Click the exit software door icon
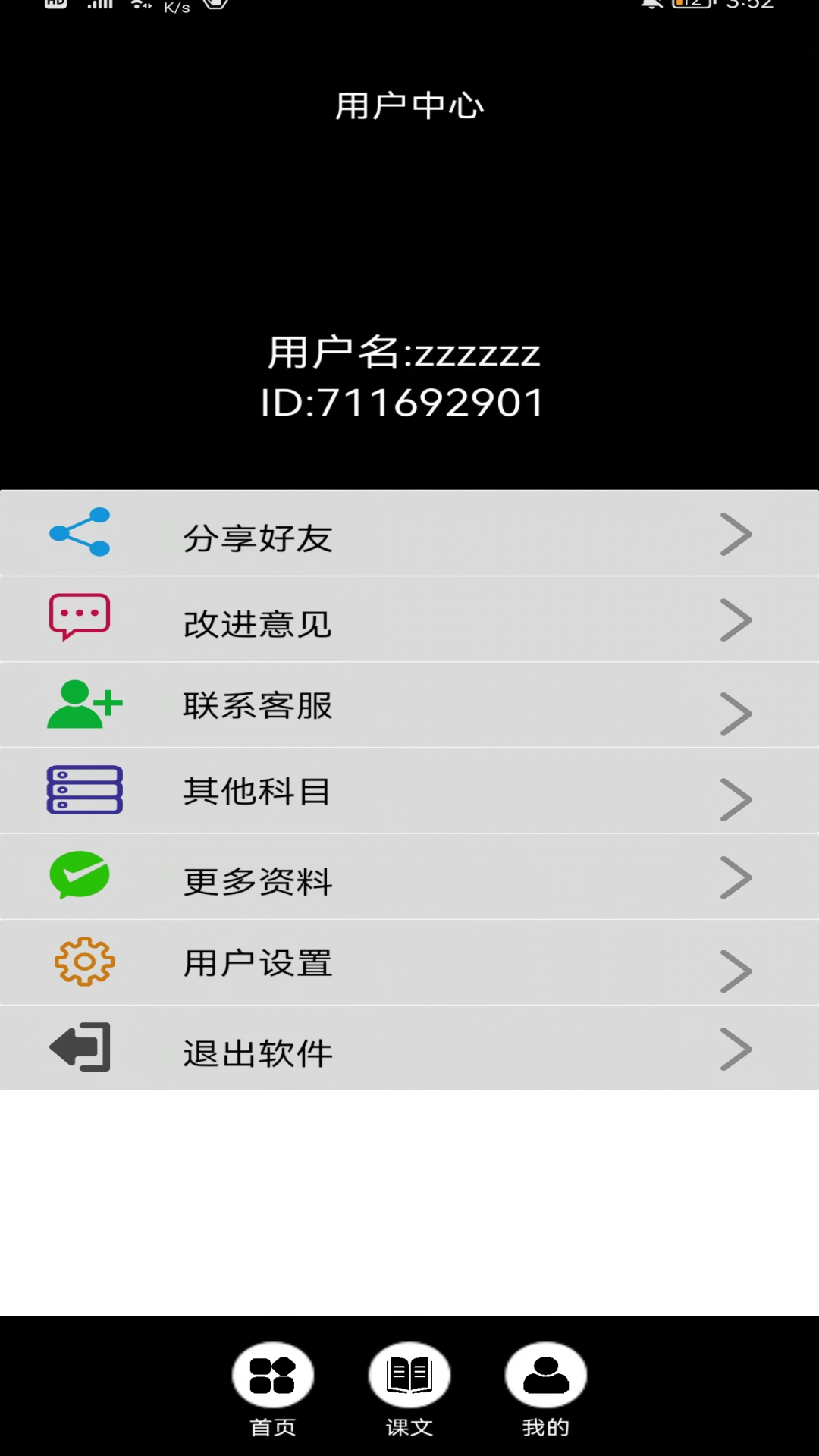 [80, 1047]
